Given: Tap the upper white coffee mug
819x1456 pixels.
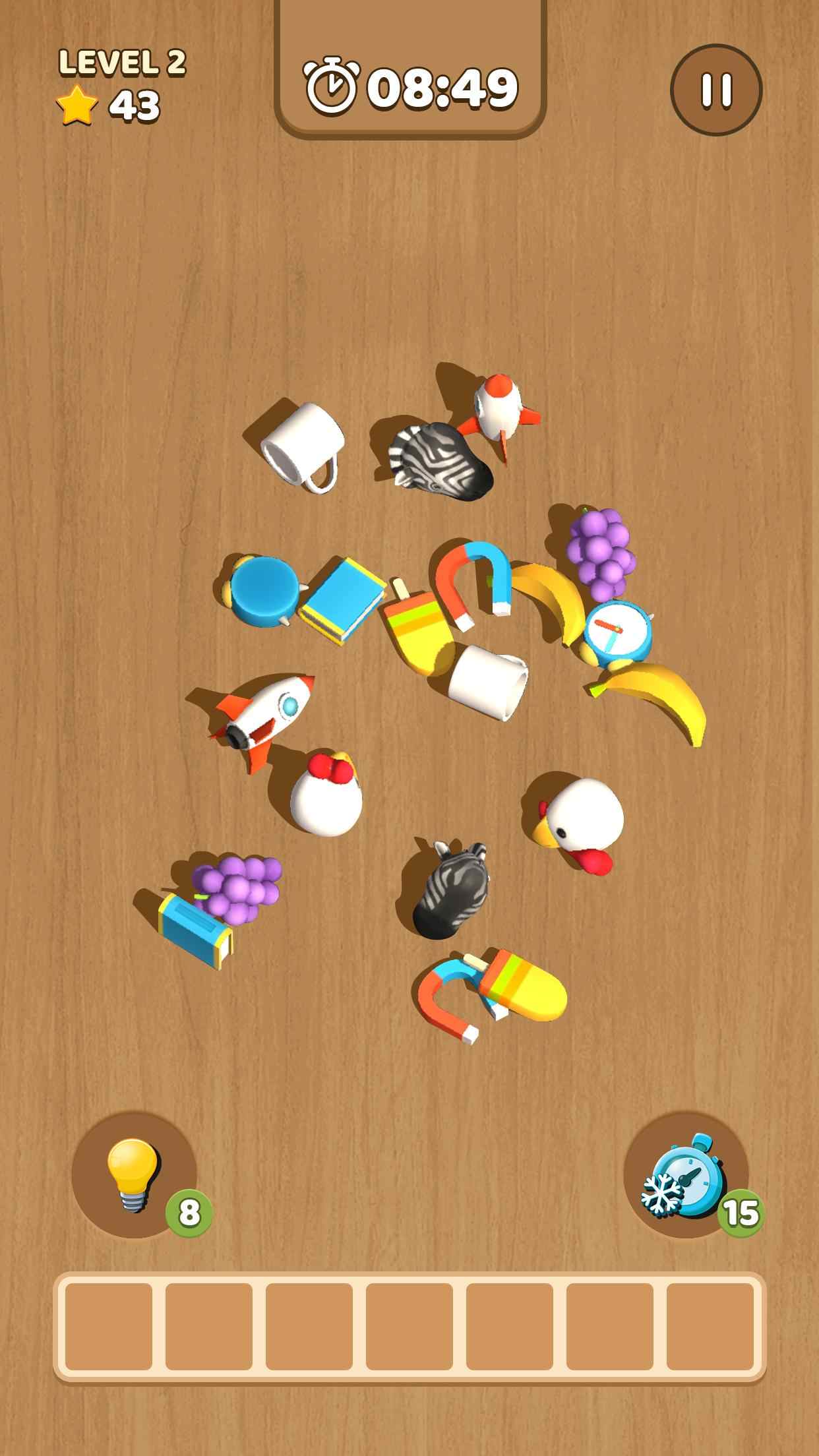Looking at the screenshot, I should pos(303,442).
